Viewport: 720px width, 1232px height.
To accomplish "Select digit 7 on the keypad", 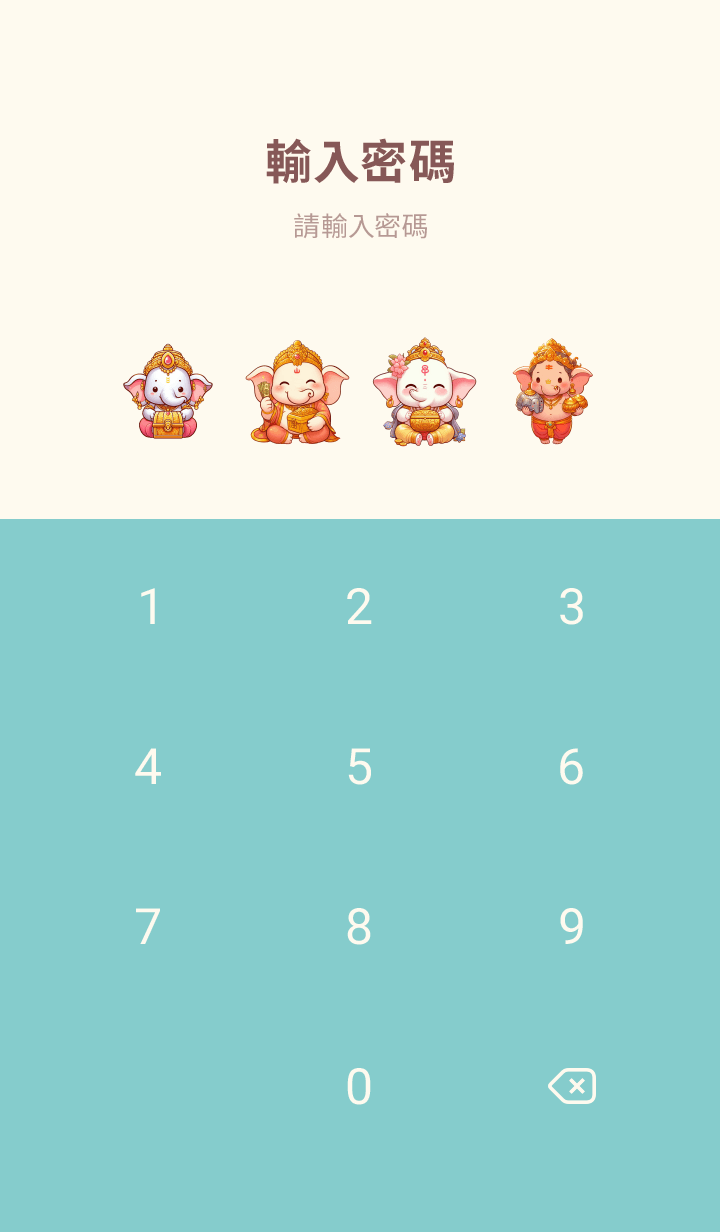I will point(149,927).
